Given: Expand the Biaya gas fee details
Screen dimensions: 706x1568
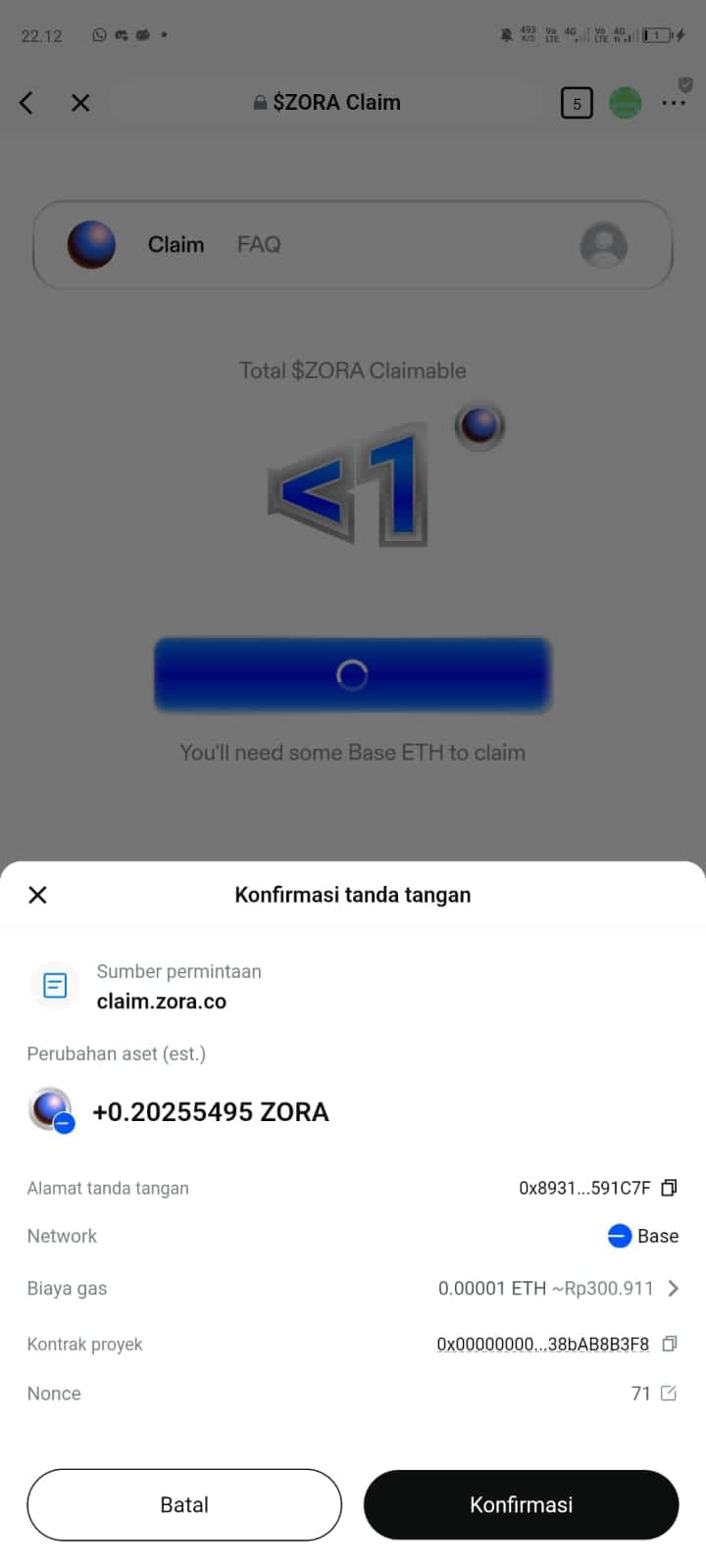Looking at the screenshot, I should coord(673,1289).
